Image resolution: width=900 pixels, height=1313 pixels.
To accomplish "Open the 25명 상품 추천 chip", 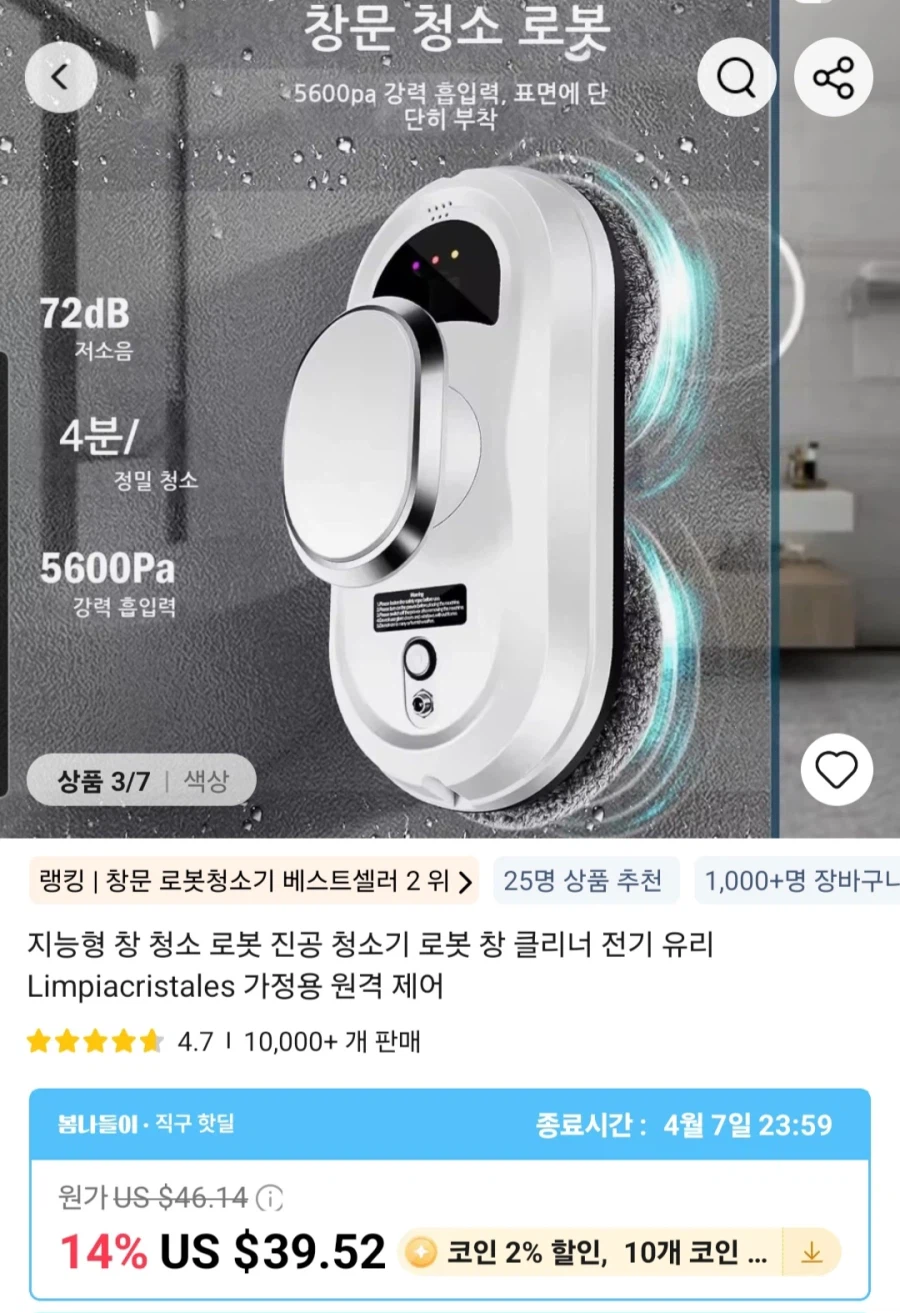I will click(x=582, y=881).
